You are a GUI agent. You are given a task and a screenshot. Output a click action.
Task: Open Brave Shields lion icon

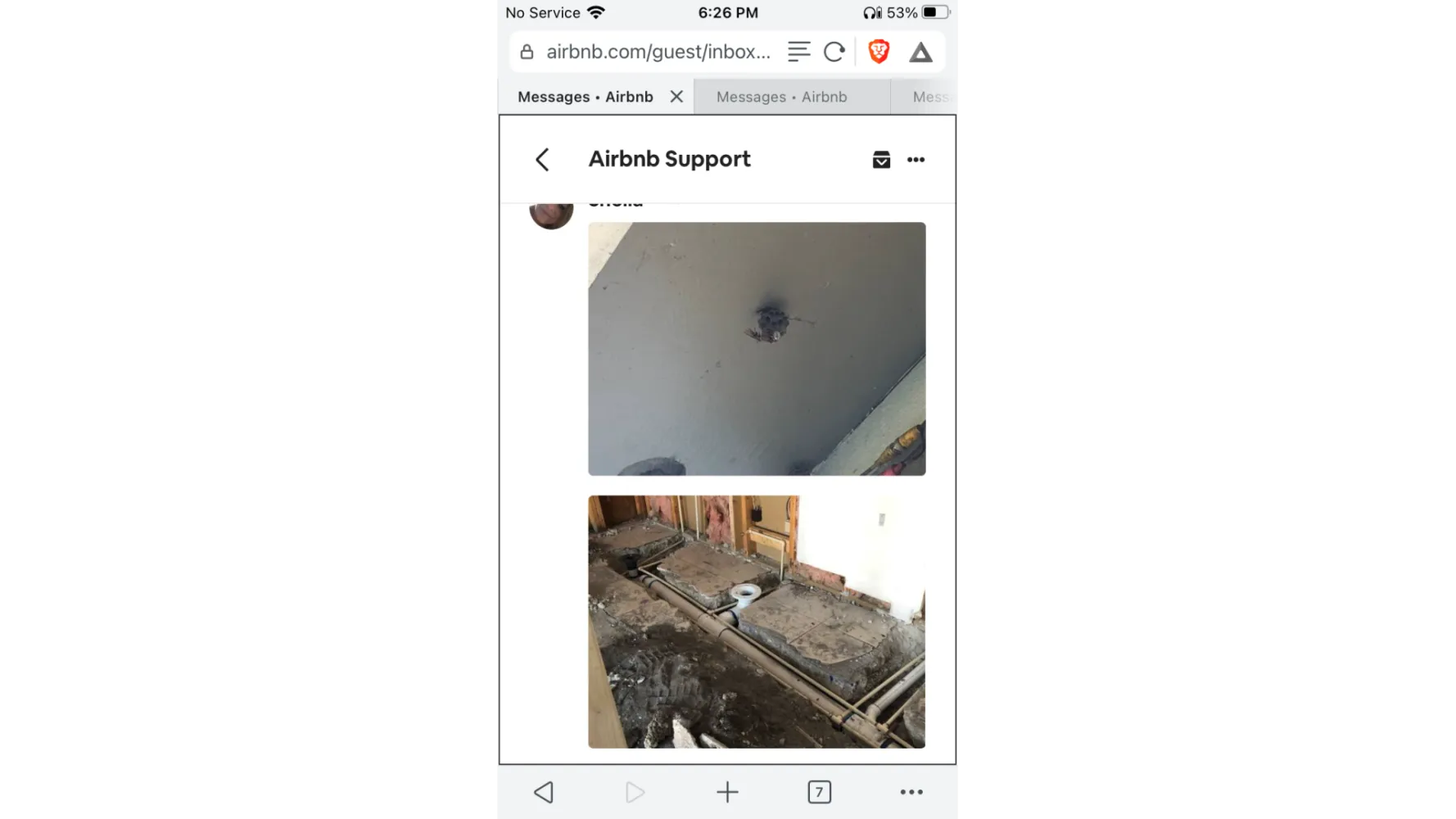click(879, 52)
